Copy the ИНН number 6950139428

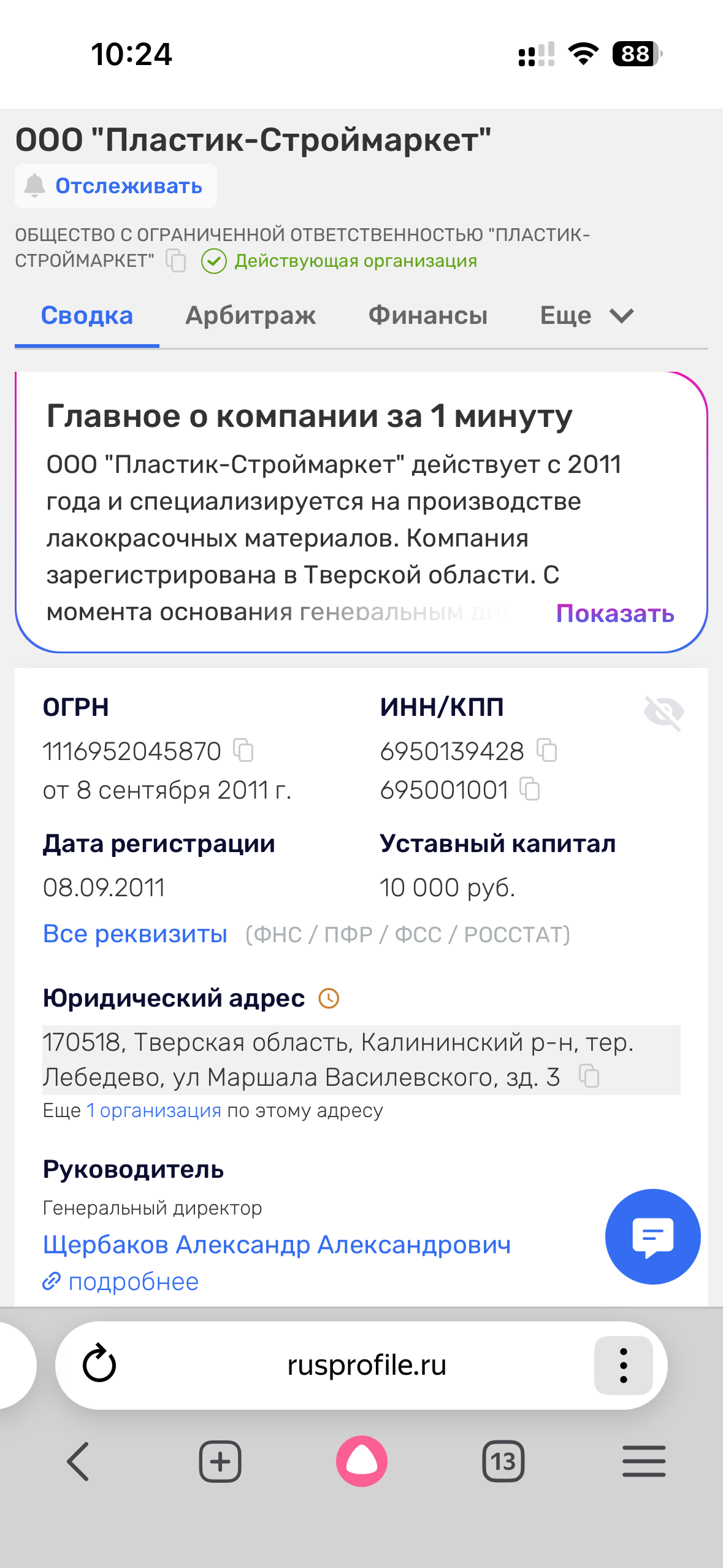pyautogui.click(x=546, y=750)
